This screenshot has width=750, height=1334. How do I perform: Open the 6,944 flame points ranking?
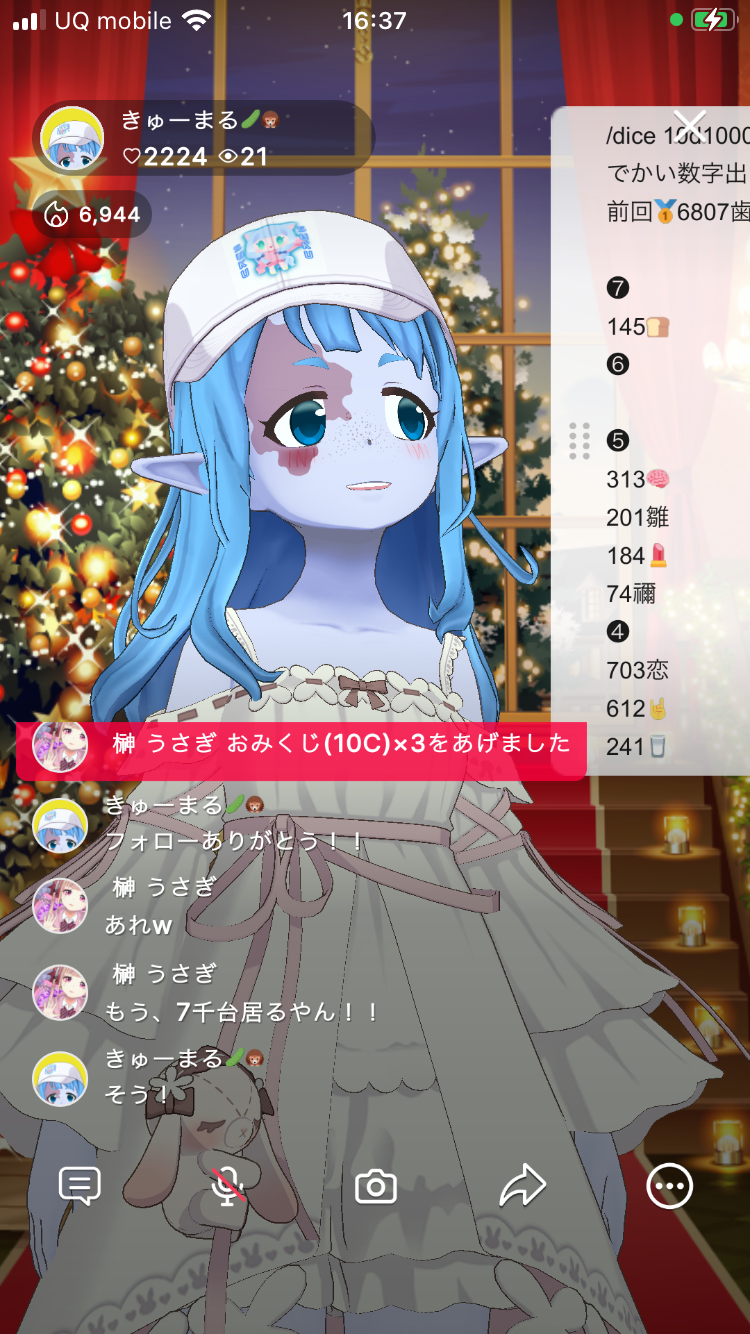[x=92, y=214]
